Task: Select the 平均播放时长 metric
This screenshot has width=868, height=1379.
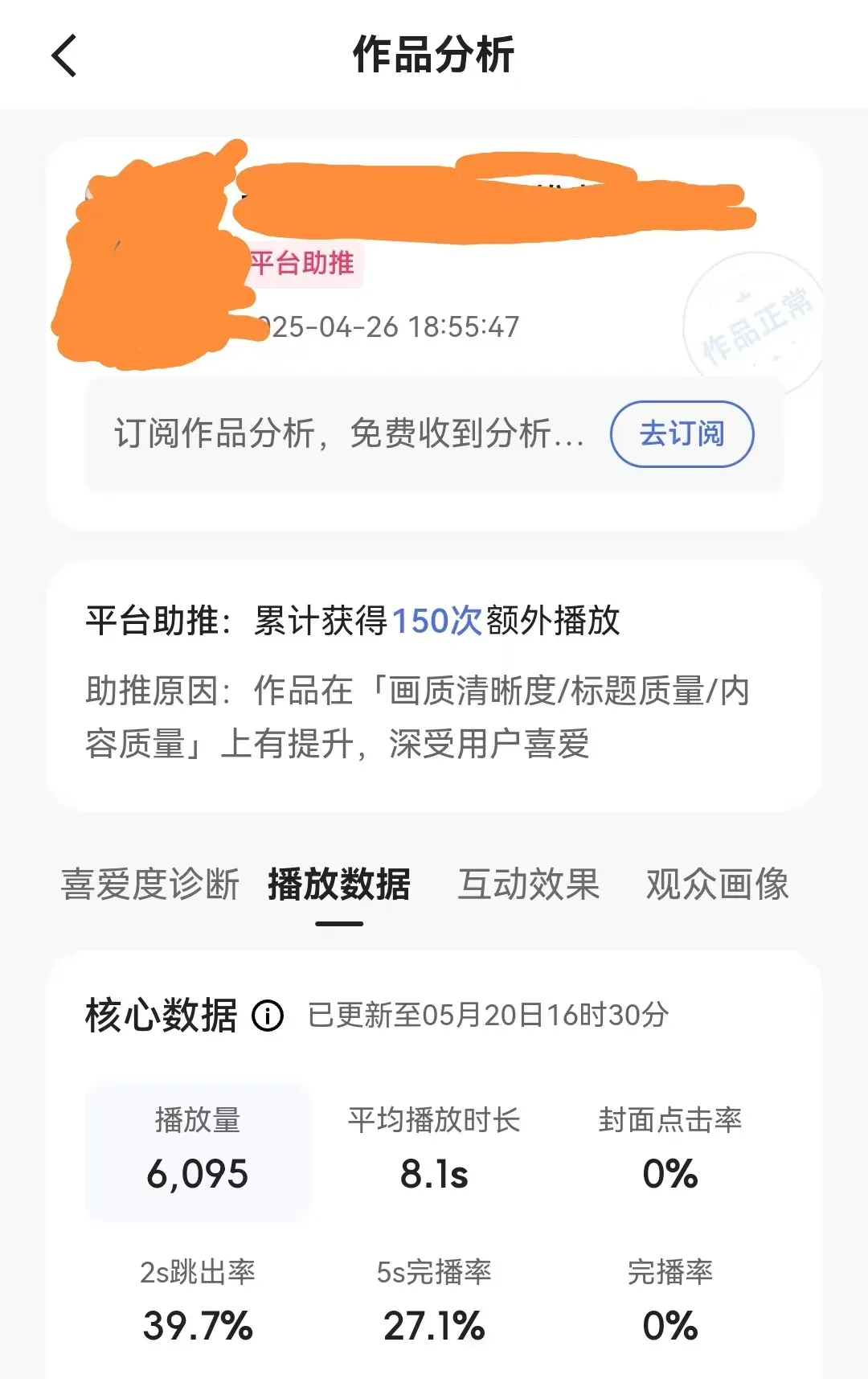Action: [x=434, y=1151]
